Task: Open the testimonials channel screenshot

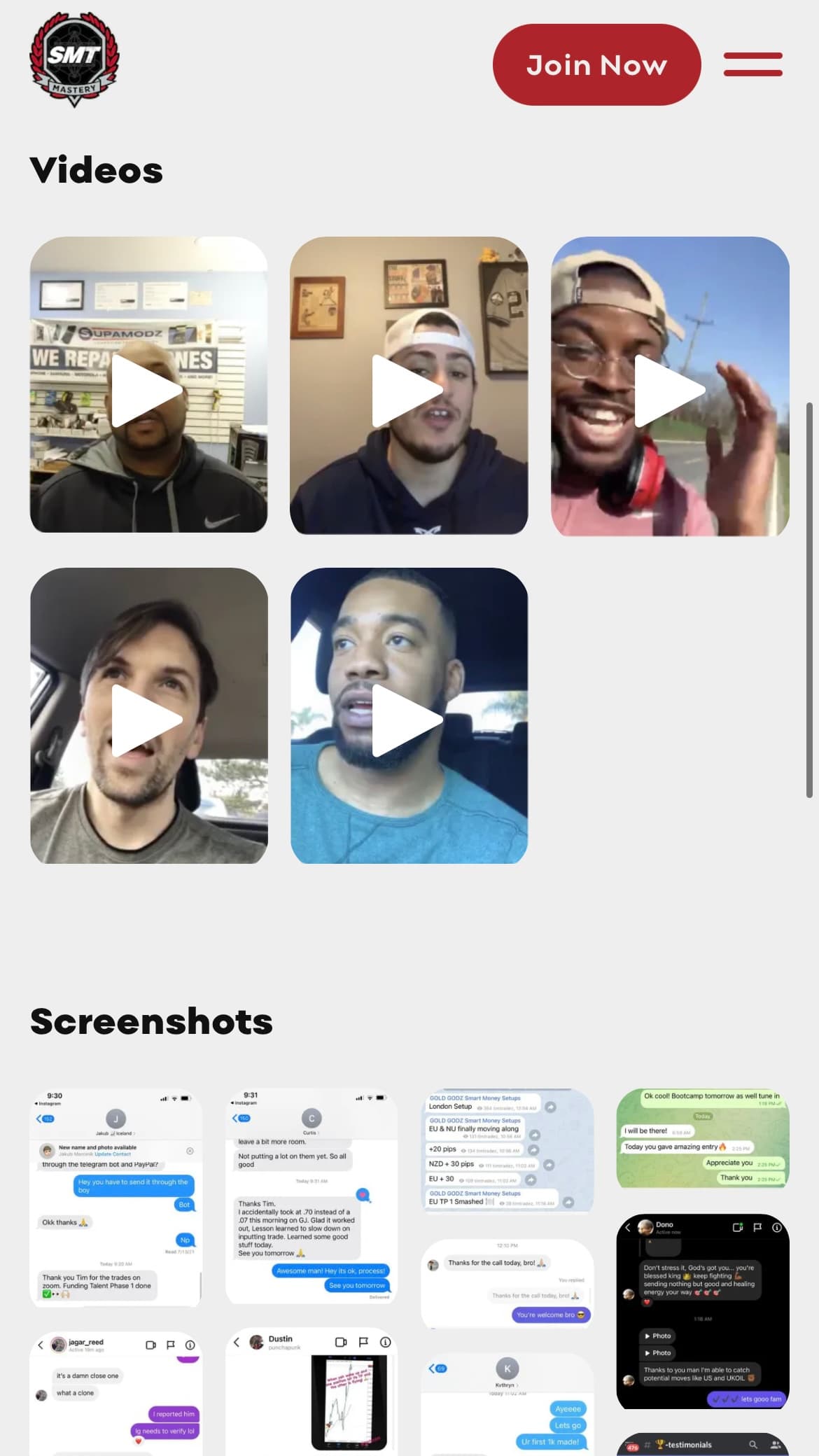Action: 702,1443
